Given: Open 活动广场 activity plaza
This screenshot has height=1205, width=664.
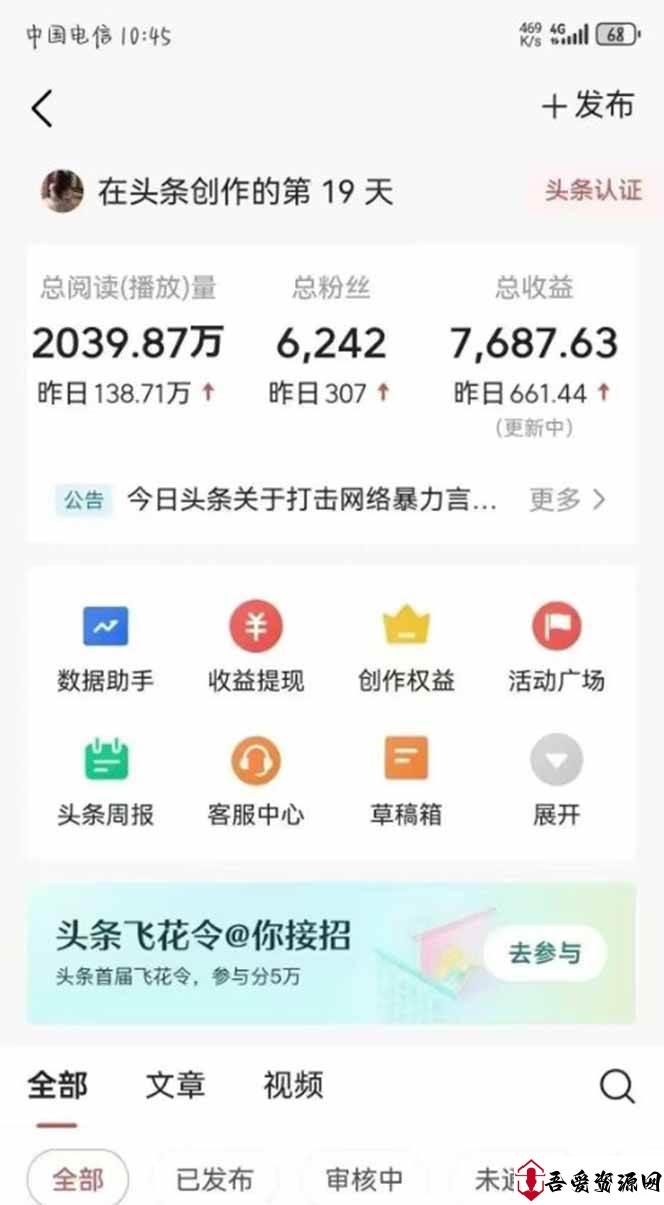Looking at the screenshot, I should [x=556, y=648].
